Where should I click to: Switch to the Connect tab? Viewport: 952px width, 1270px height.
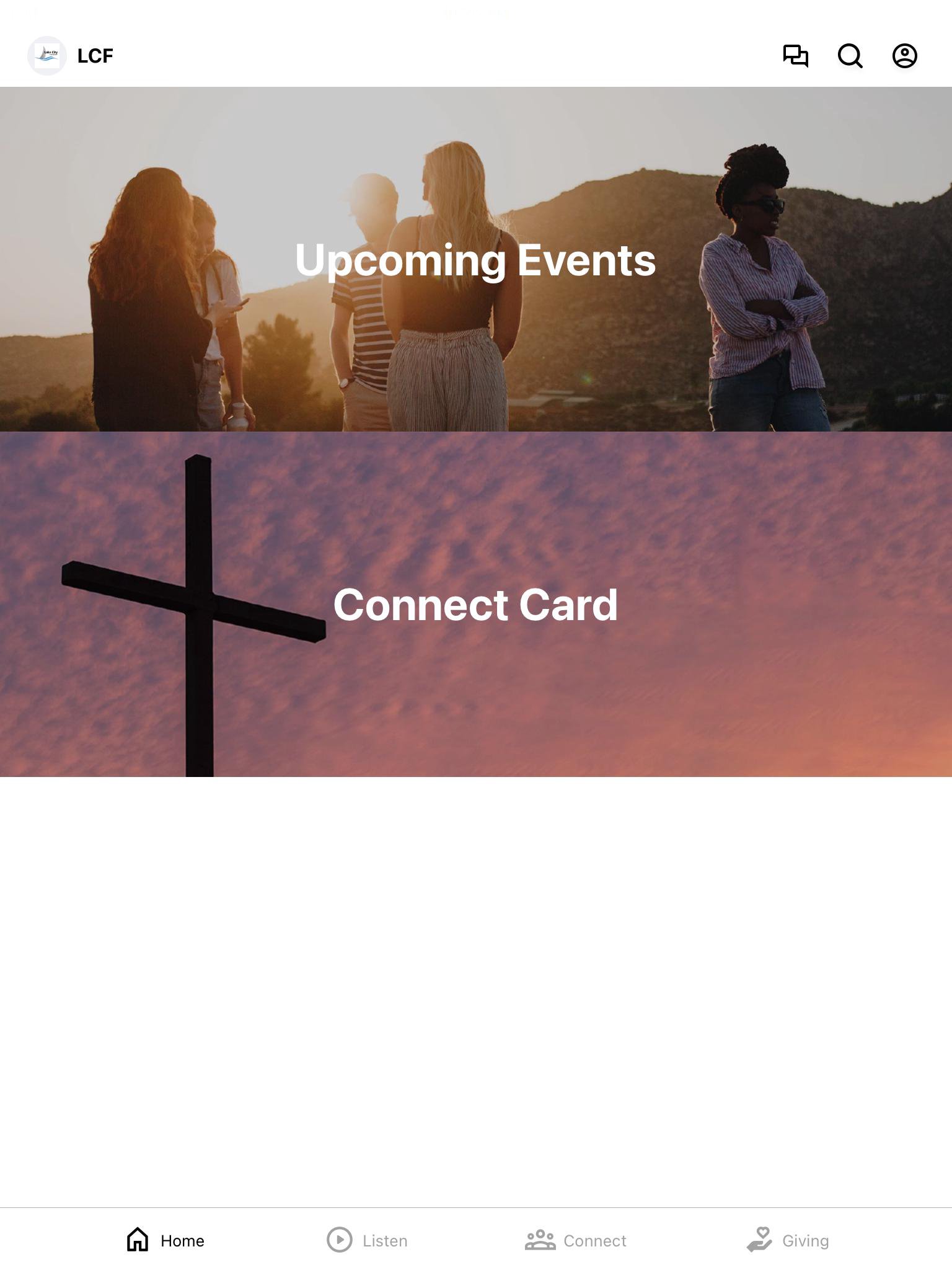tap(576, 1240)
